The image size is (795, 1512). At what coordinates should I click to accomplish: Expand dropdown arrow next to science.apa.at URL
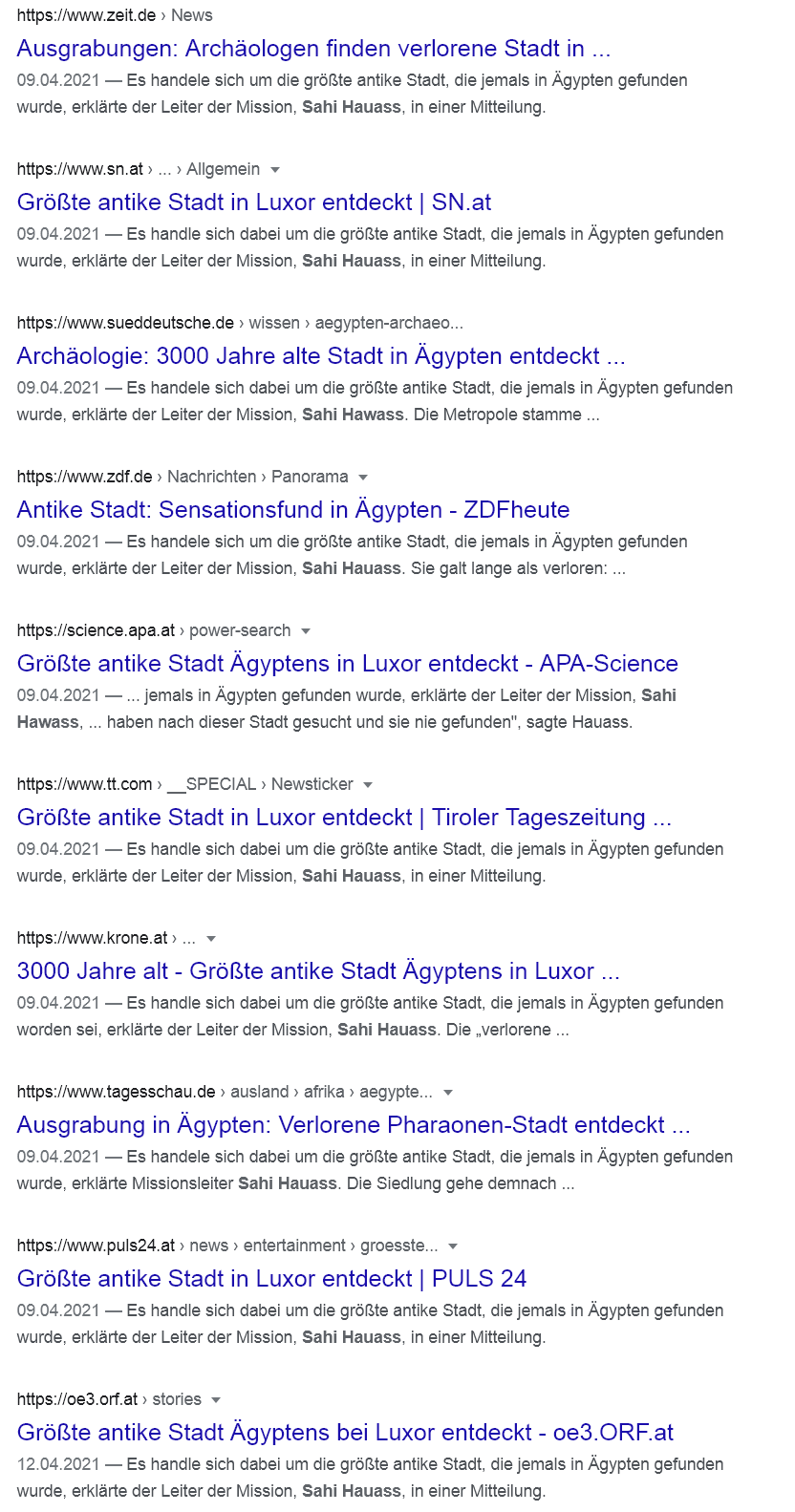(306, 631)
